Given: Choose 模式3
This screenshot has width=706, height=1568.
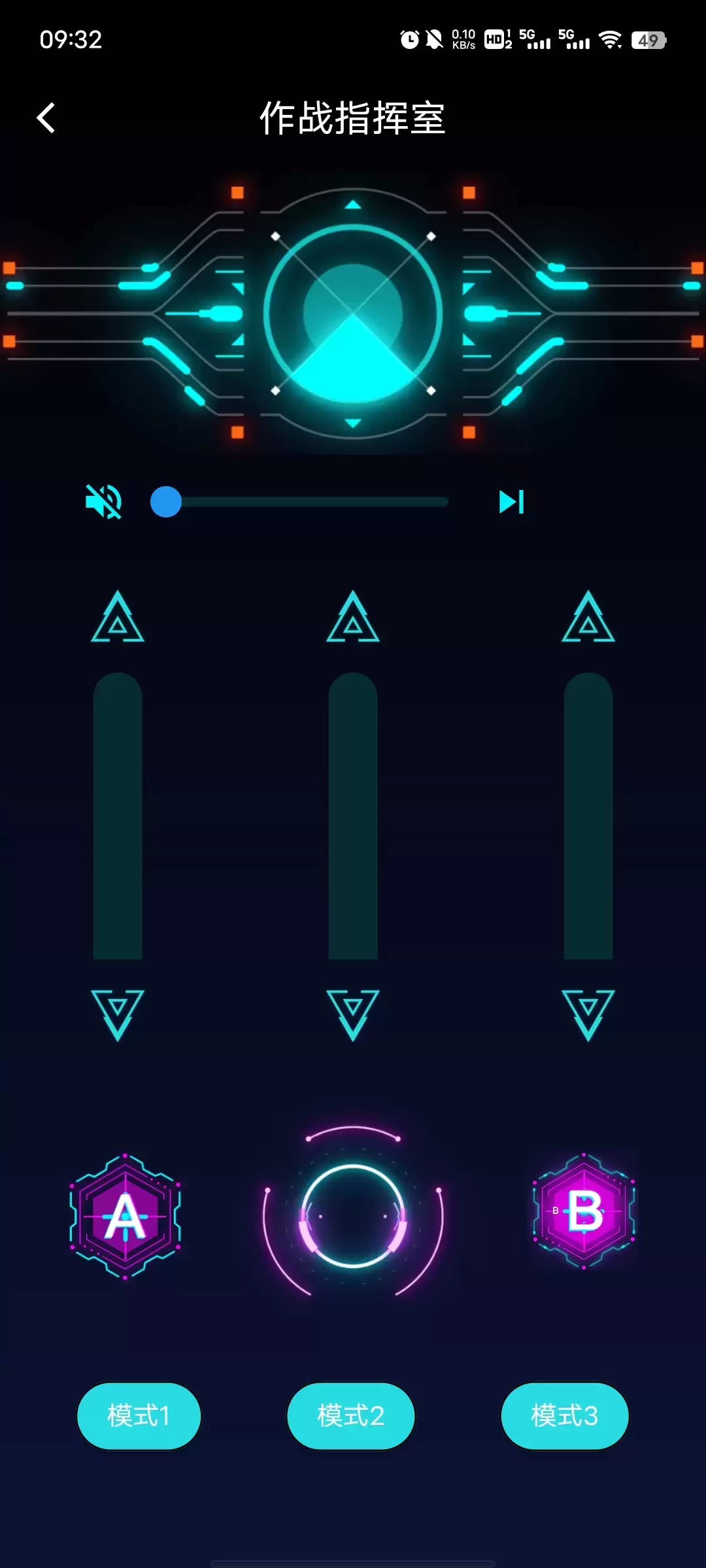Looking at the screenshot, I should (x=564, y=1416).
